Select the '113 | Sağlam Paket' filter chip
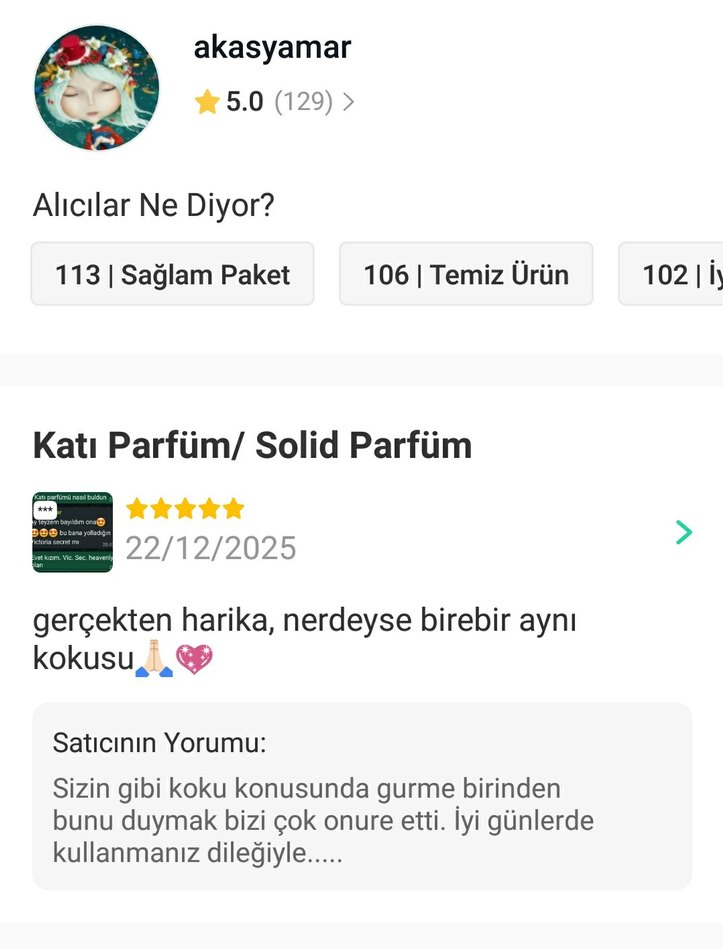The height and width of the screenshot is (949, 723). point(172,274)
